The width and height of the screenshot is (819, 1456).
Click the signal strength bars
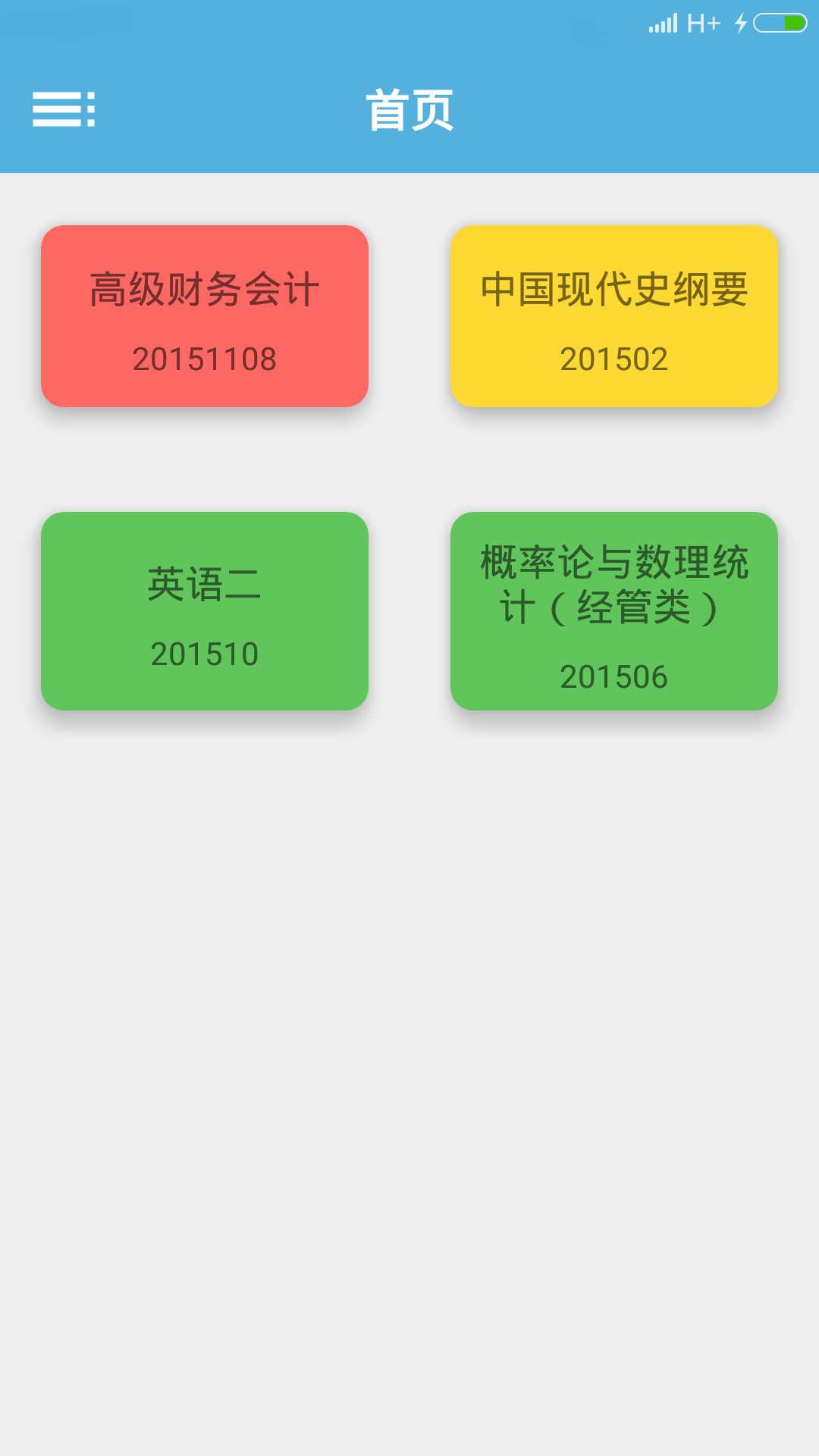tap(662, 23)
